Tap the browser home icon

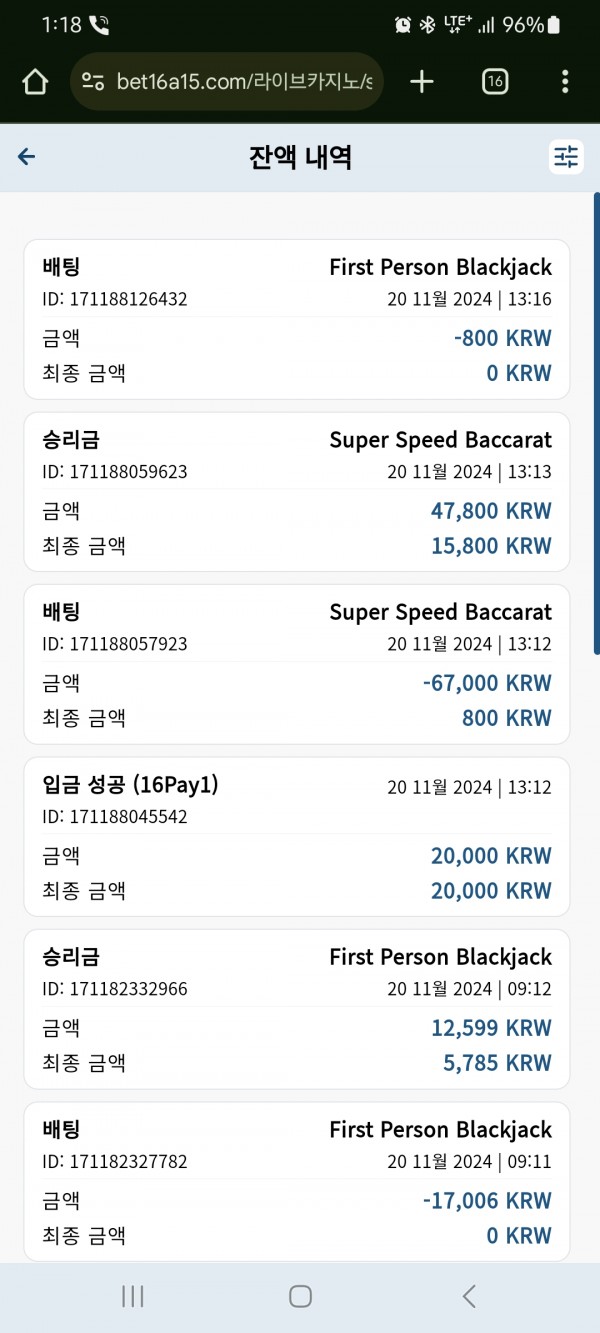[x=35, y=82]
